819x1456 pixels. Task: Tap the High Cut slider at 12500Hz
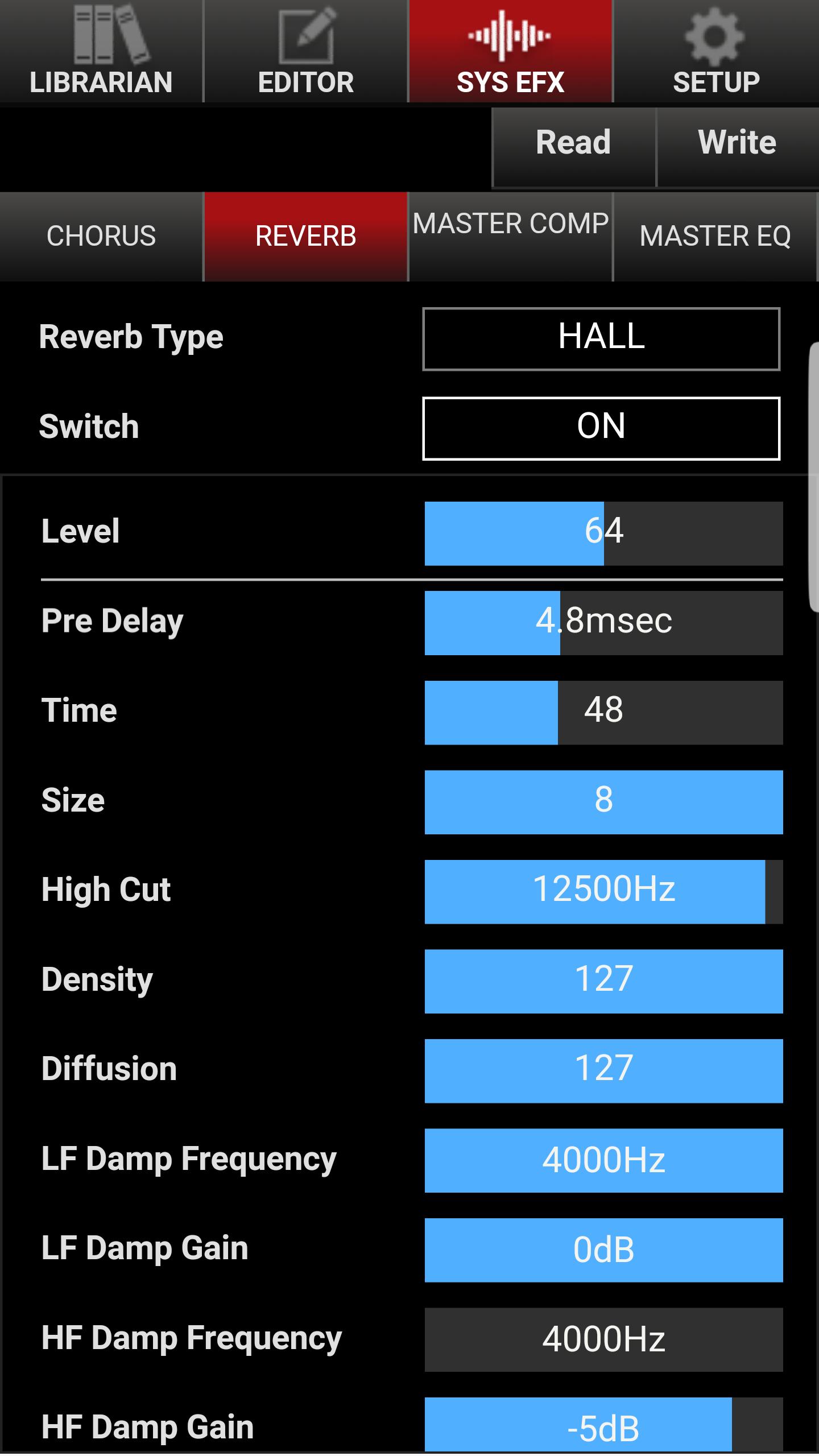[x=603, y=891]
